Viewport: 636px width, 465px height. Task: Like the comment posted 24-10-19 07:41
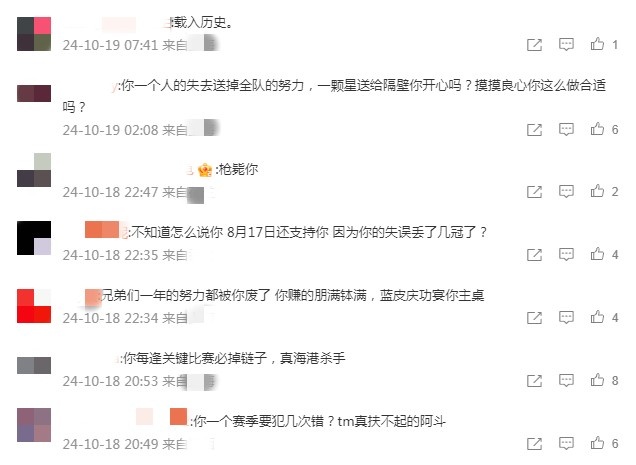tap(597, 44)
